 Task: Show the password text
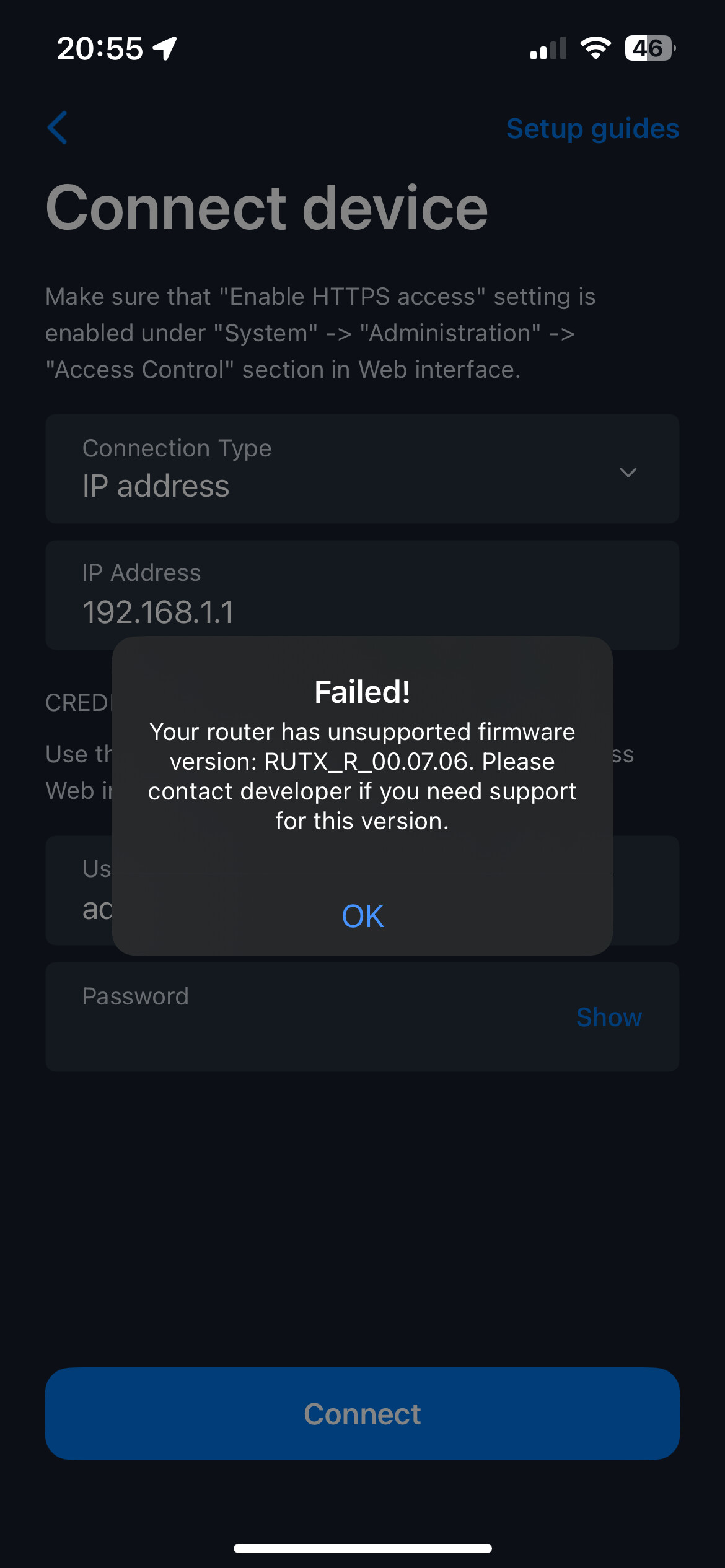tap(609, 1017)
